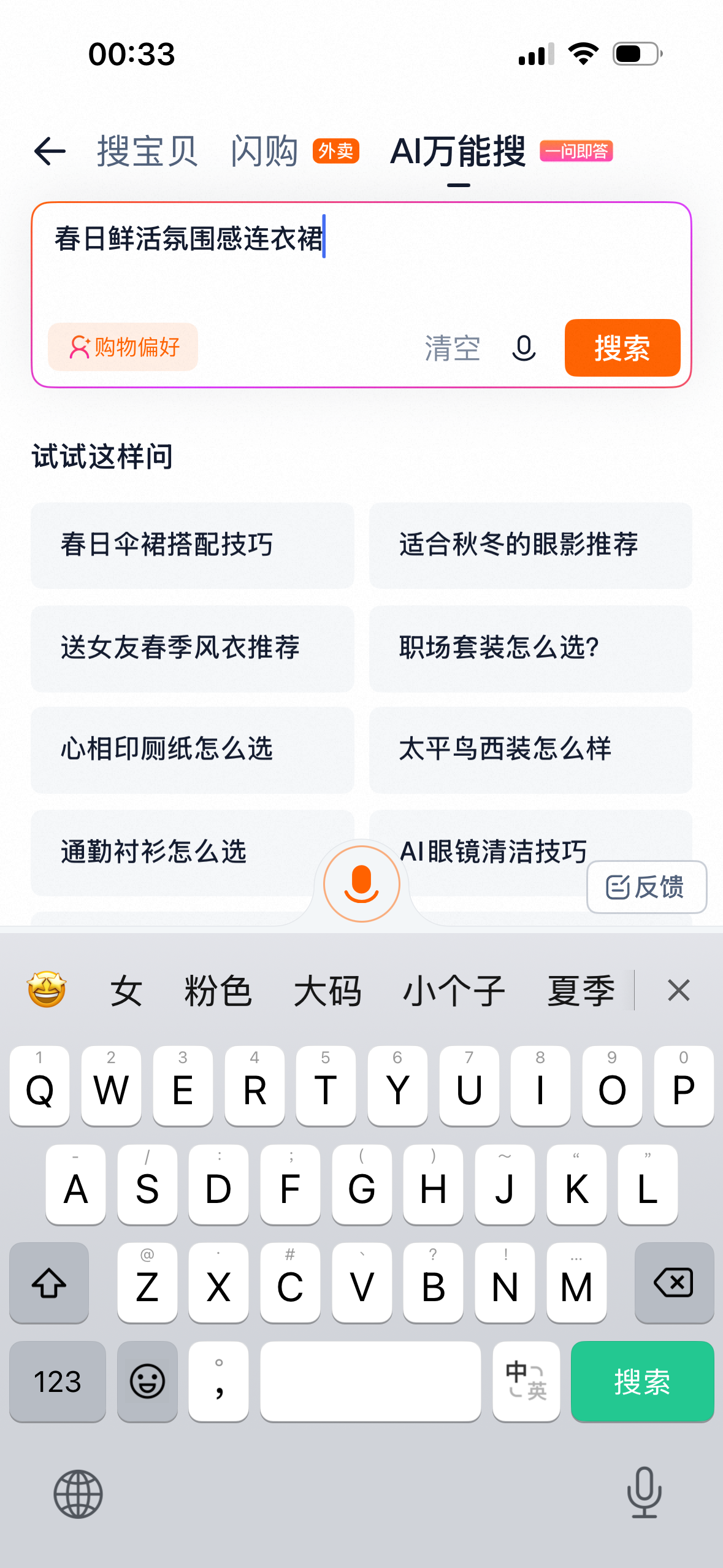Select suggestion 适合秋冬的眼影推荐
The height and width of the screenshot is (1568, 723).
pyautogui.click(x=530, y=545)
